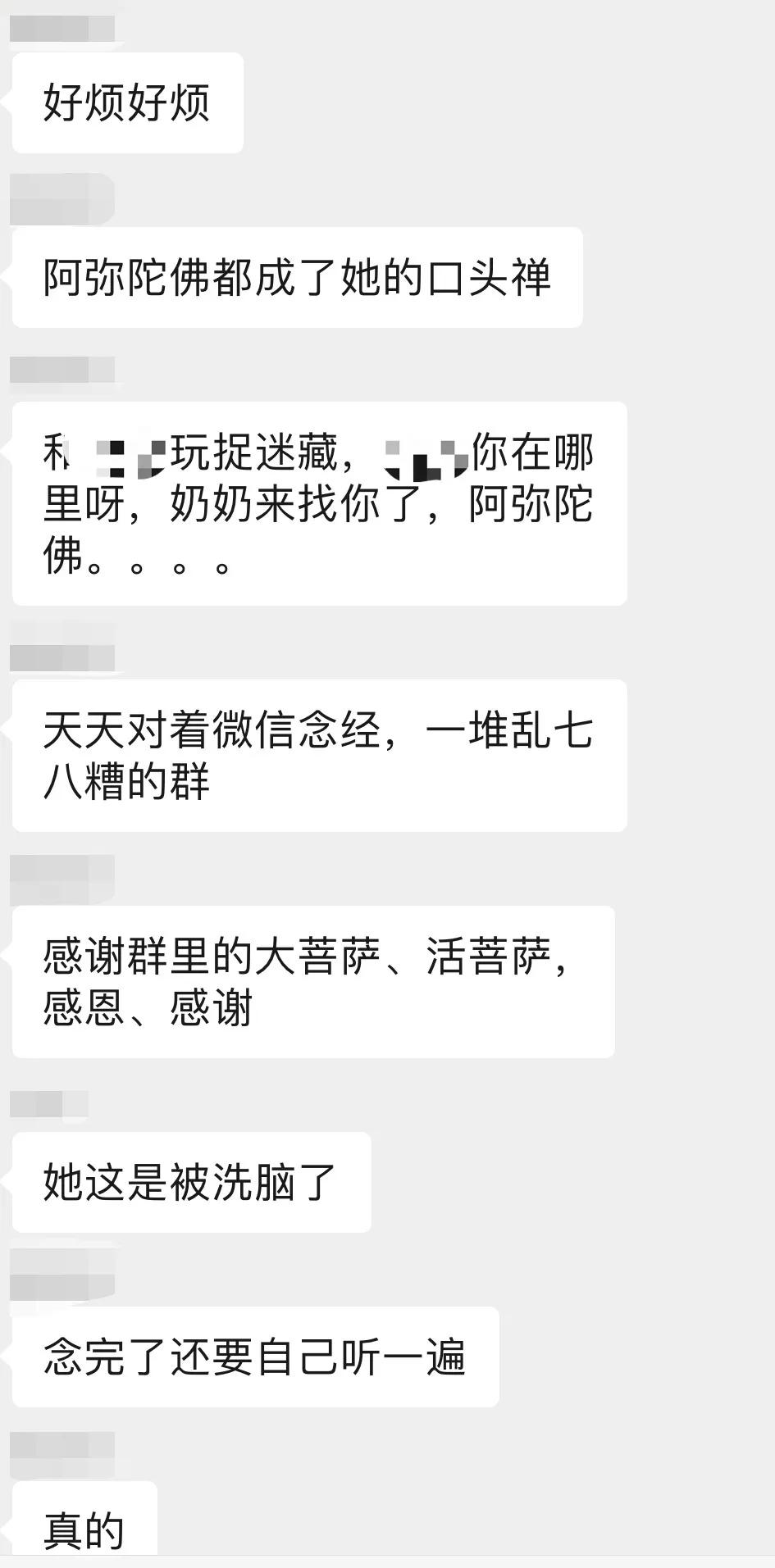This screenshot has height=1568, width=775.
Task: Tap the "她这是被洗脑了" message
Action: 193,1180
